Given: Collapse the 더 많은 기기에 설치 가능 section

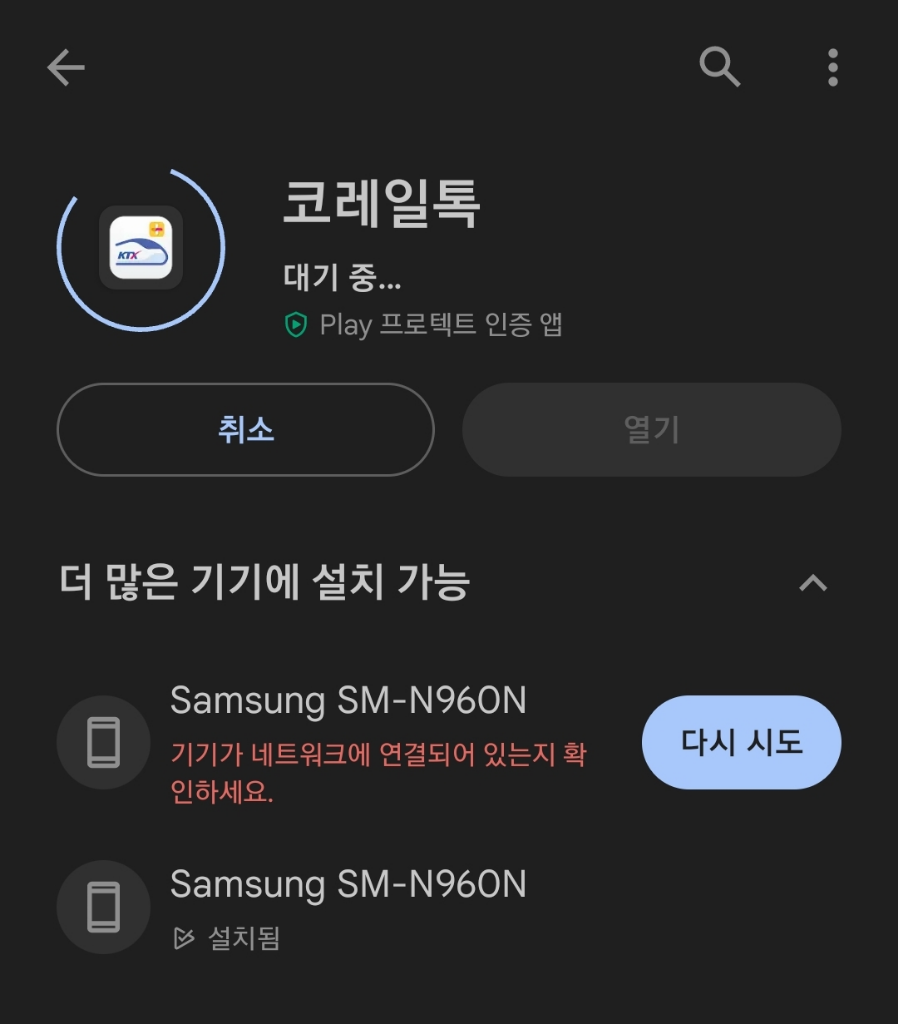Looking at the screenshot, I should pyautogui.click(x=813, y=583).
